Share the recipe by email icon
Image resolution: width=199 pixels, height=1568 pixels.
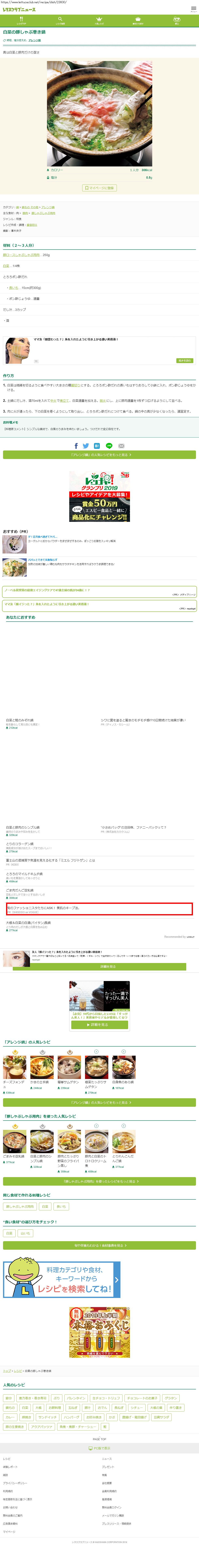[x=121, y=446]
